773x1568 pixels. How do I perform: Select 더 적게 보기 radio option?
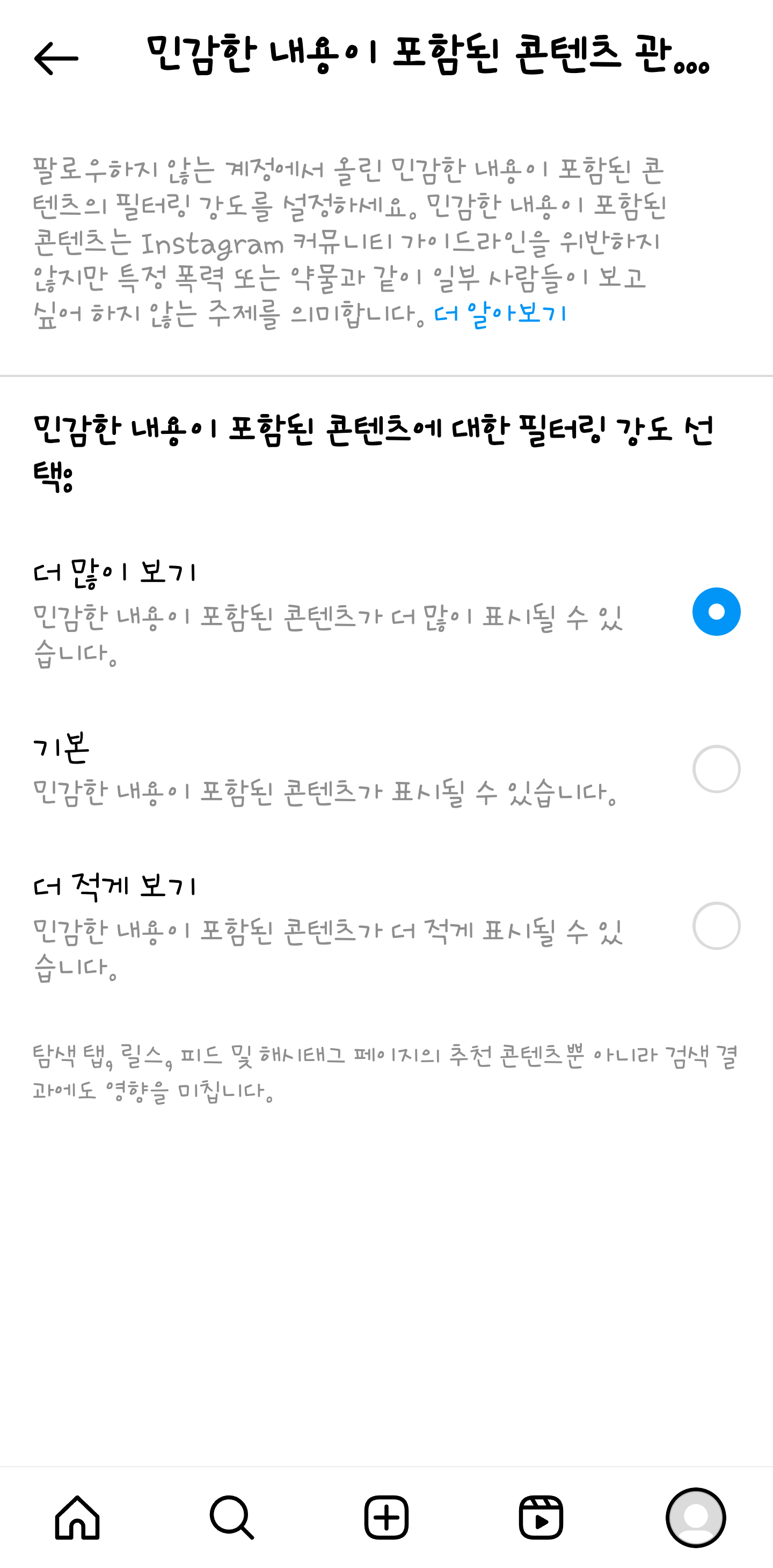717,926
